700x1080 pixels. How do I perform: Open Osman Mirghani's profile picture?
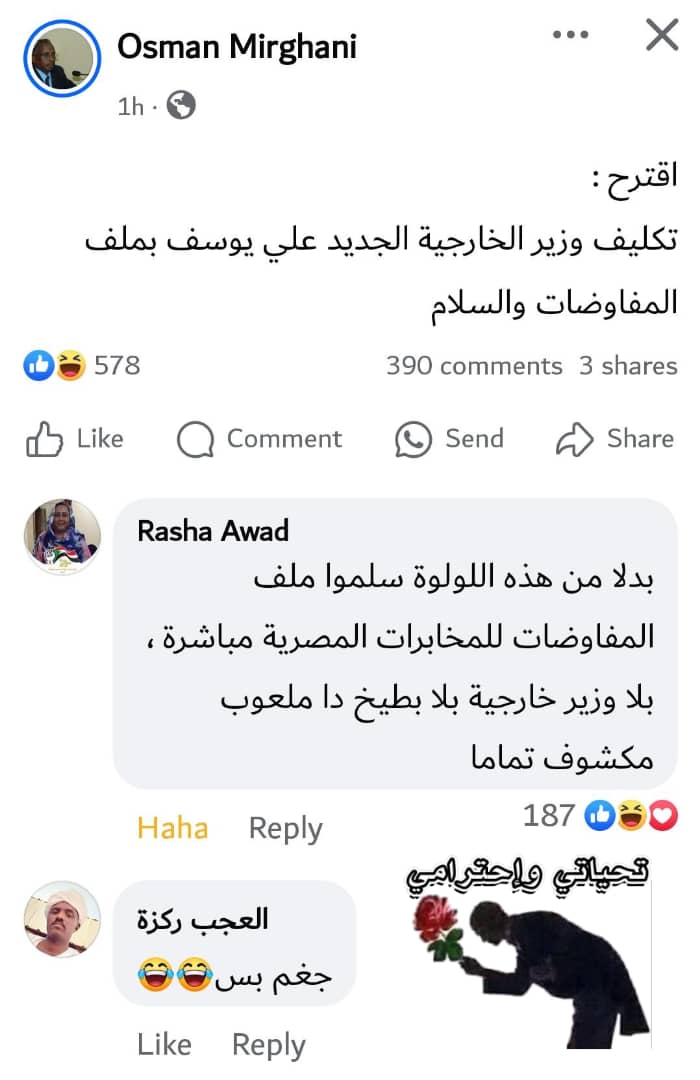click(x=62, y=58)
